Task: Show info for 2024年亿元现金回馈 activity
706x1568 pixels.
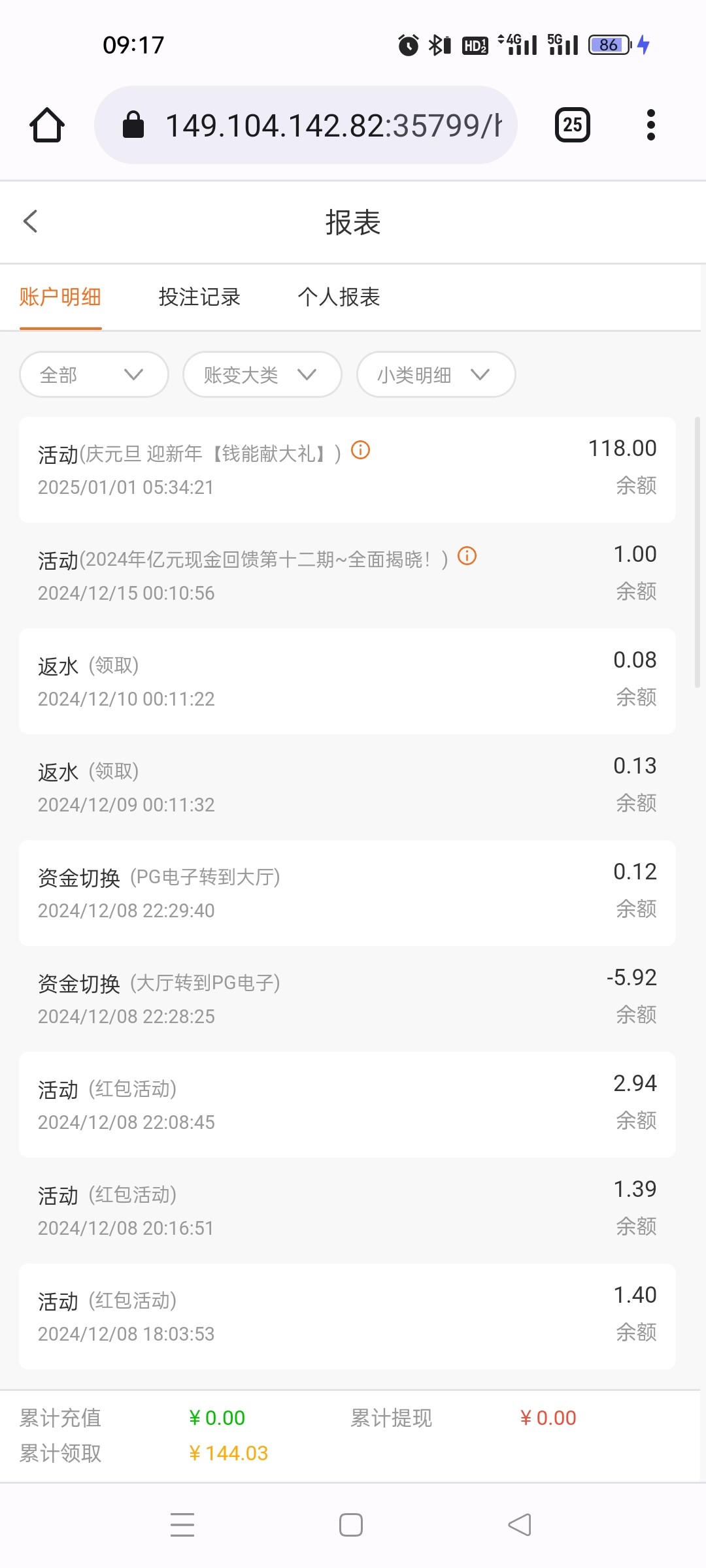Action: pyautogui.click(x=467, y=556)
